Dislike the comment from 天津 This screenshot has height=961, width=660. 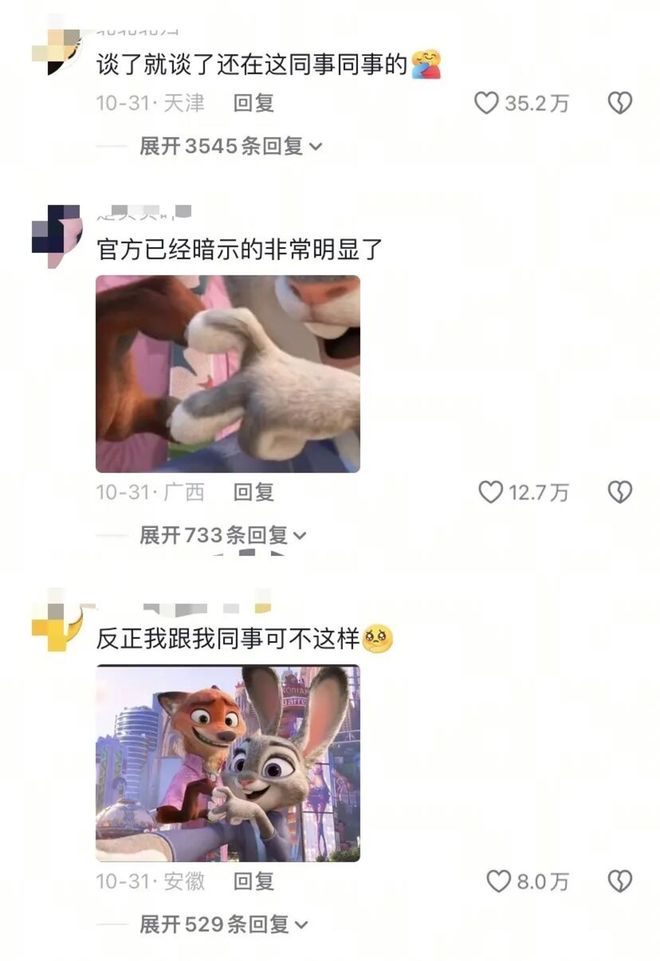(620, 103)
